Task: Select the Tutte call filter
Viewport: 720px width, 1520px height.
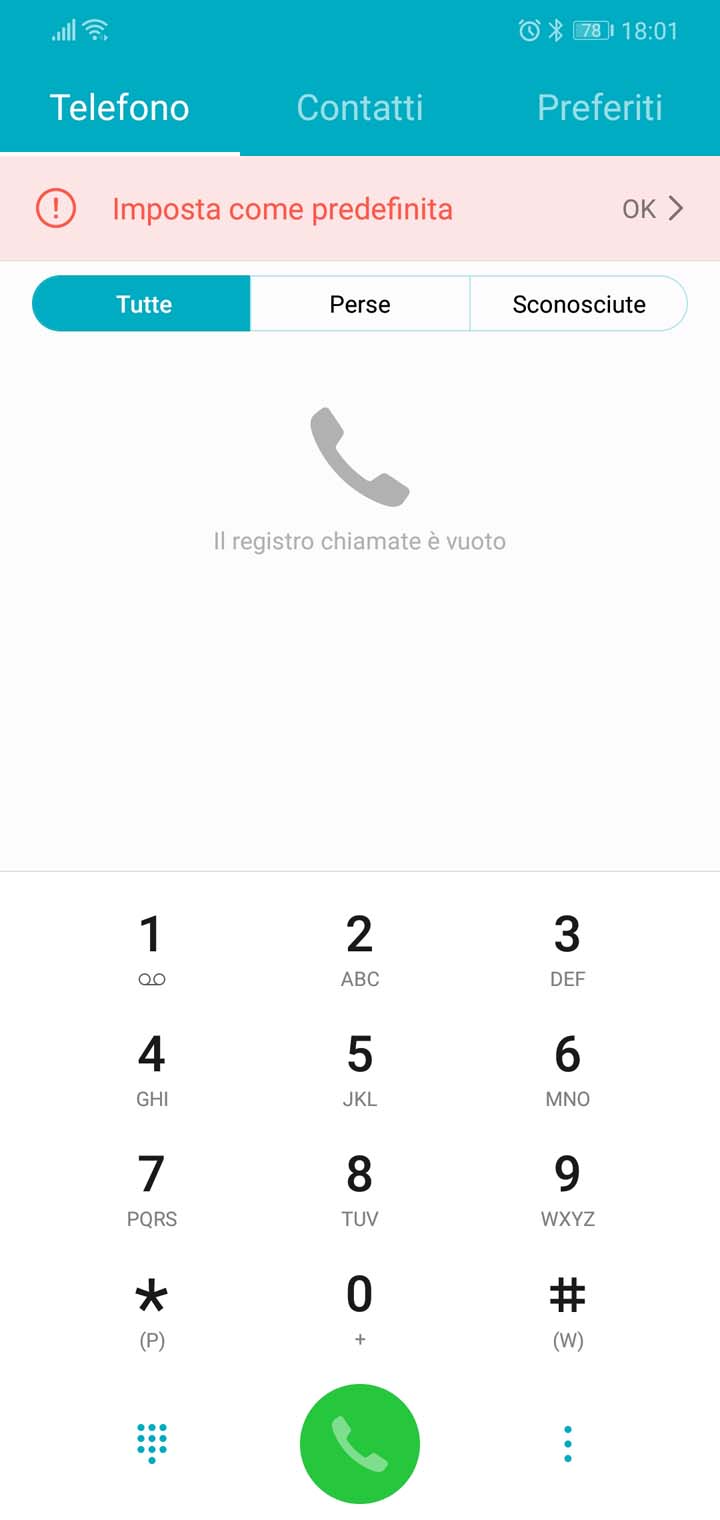Action: [x=142, y=304]
